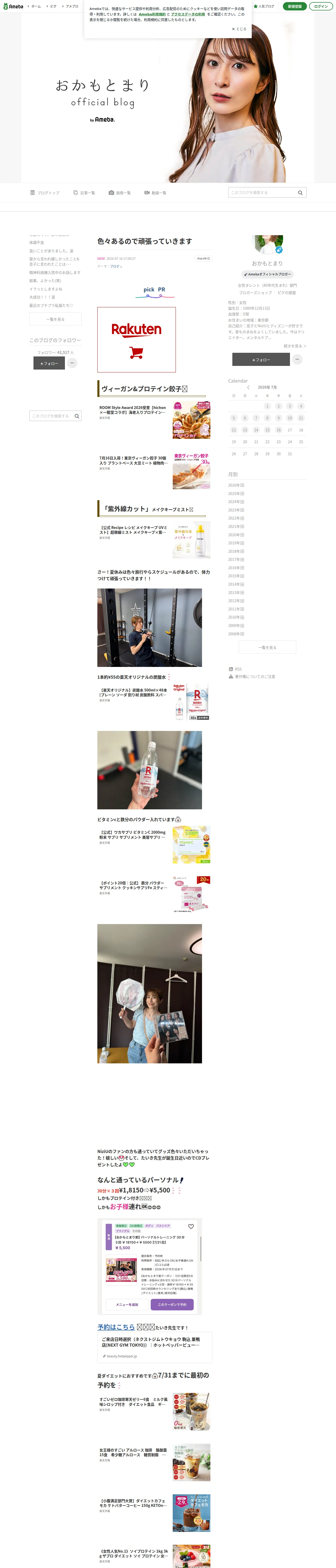
Task: Switch to the 画像一覧 tab
Action: coord(120,192)
